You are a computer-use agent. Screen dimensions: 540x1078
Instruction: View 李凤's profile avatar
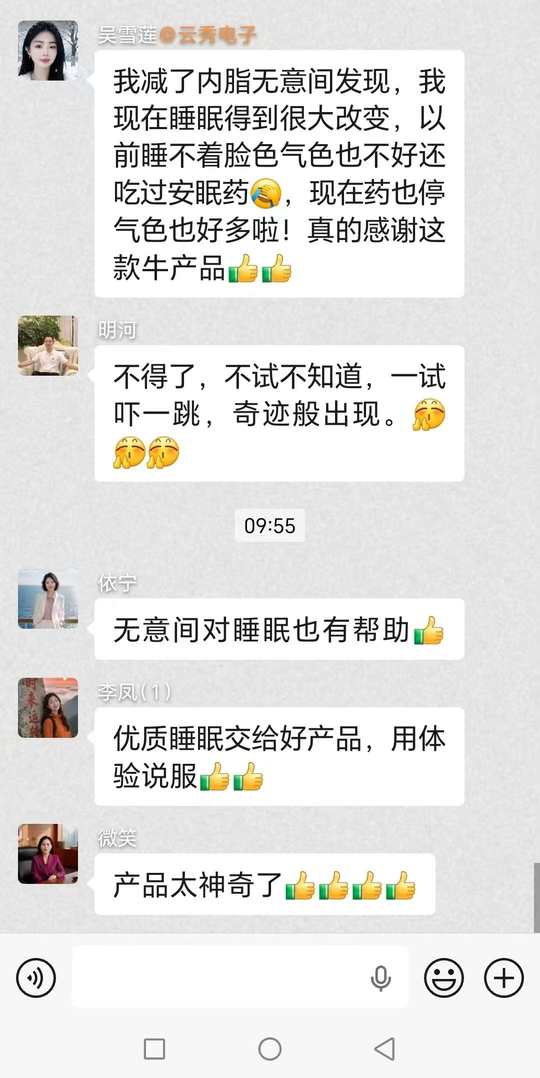(47, 707)
